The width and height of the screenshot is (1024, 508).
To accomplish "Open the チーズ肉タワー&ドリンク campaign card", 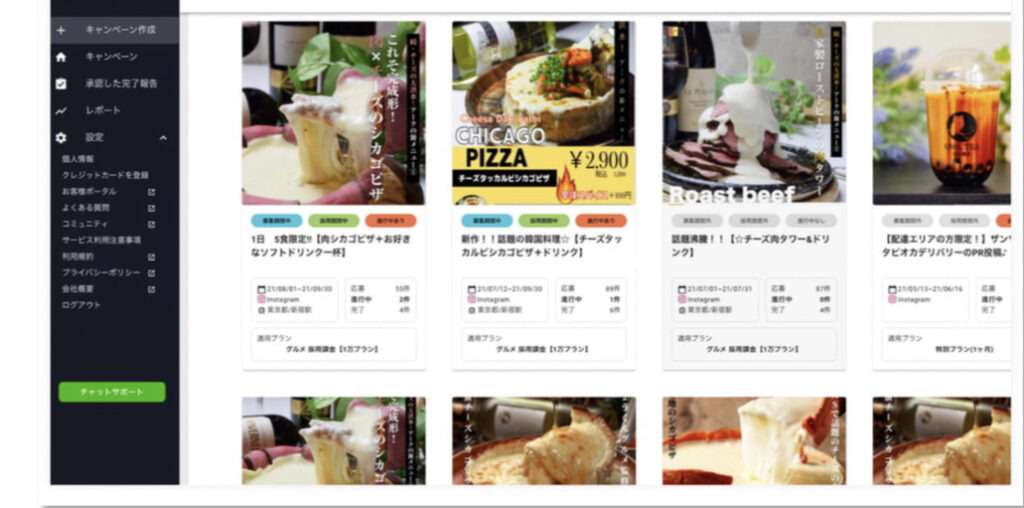I will (753, 246).
